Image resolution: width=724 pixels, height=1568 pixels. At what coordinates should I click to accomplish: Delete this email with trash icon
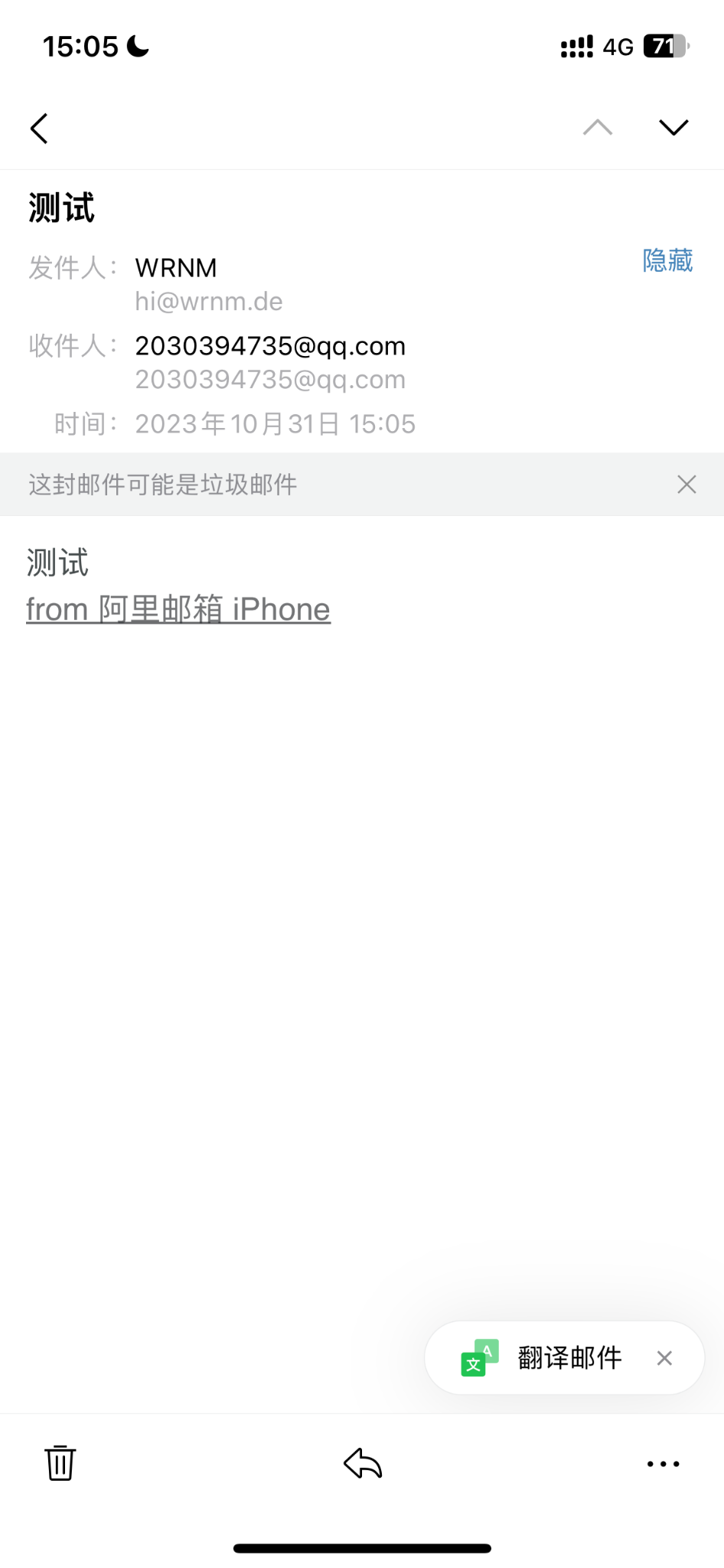click(60, 1463)
